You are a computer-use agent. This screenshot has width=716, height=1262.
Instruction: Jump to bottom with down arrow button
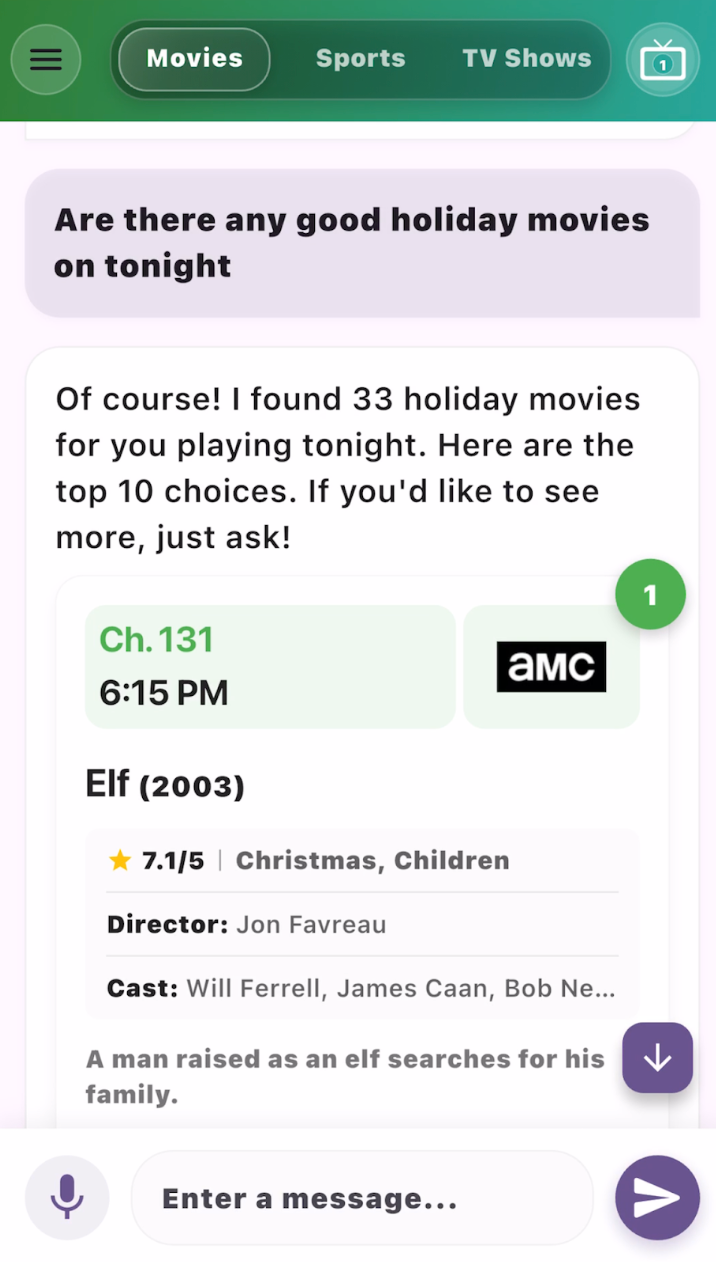(657, 1058)
